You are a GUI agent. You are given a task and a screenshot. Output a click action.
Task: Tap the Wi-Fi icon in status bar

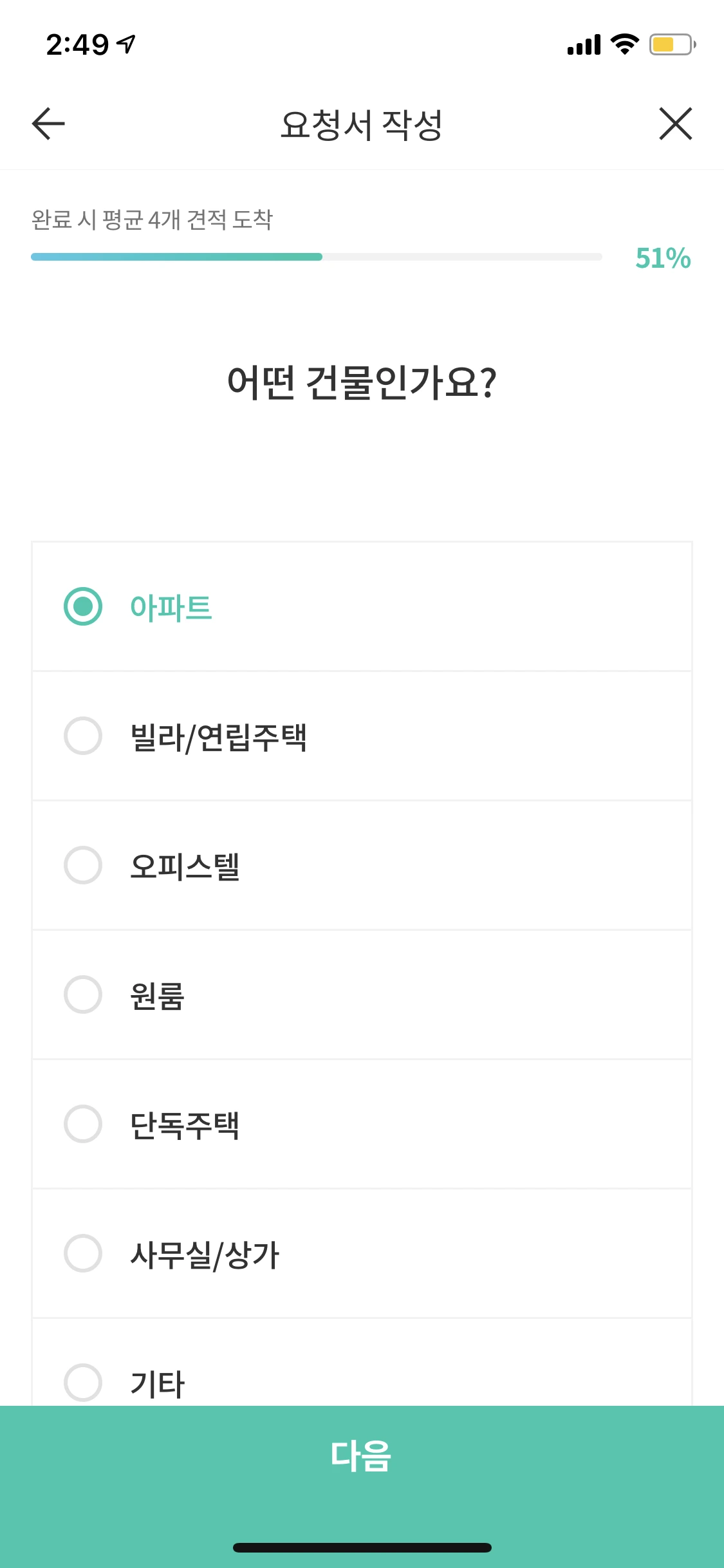point(623,45)
